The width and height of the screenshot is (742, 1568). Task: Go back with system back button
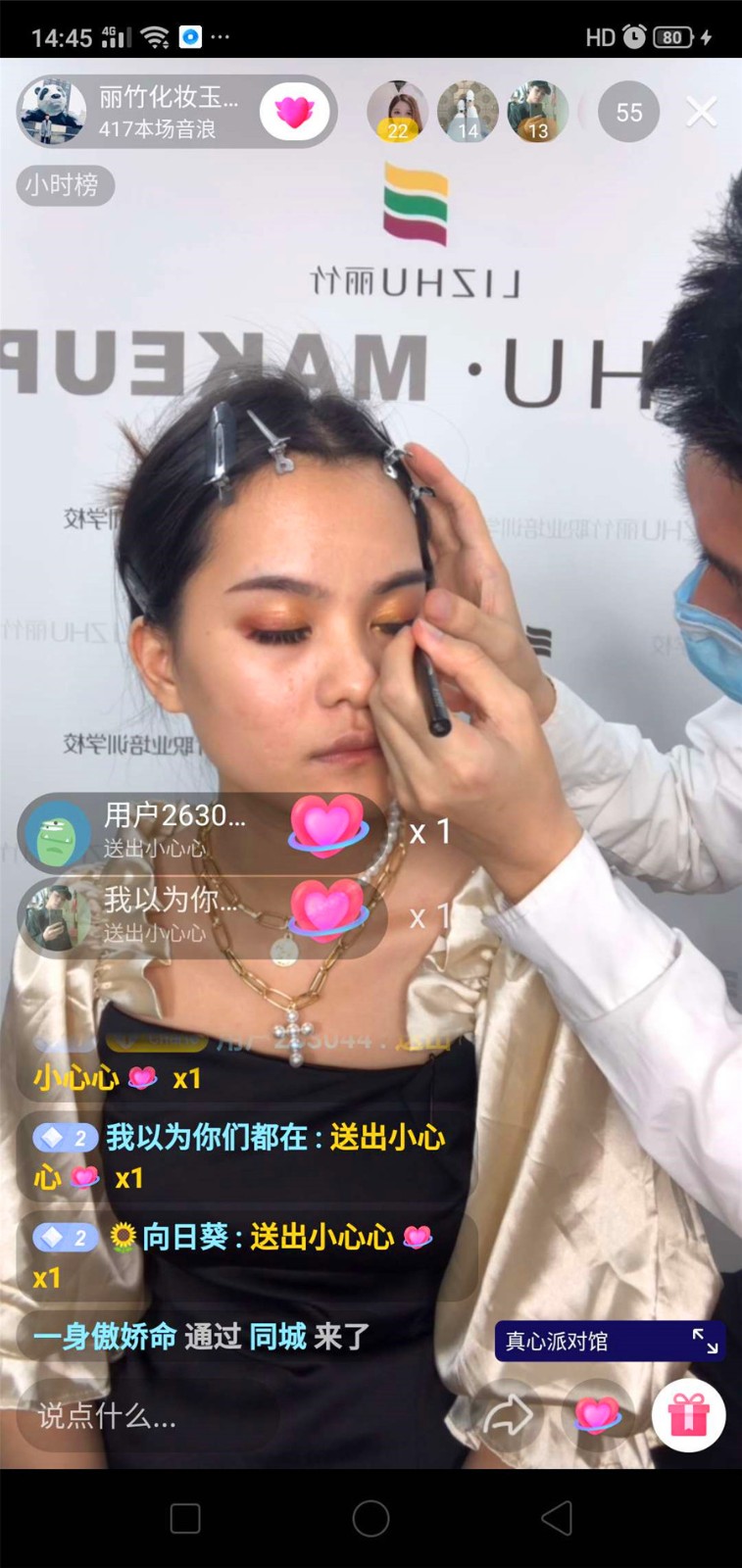pyautogui.click(x=557, y=1519)
